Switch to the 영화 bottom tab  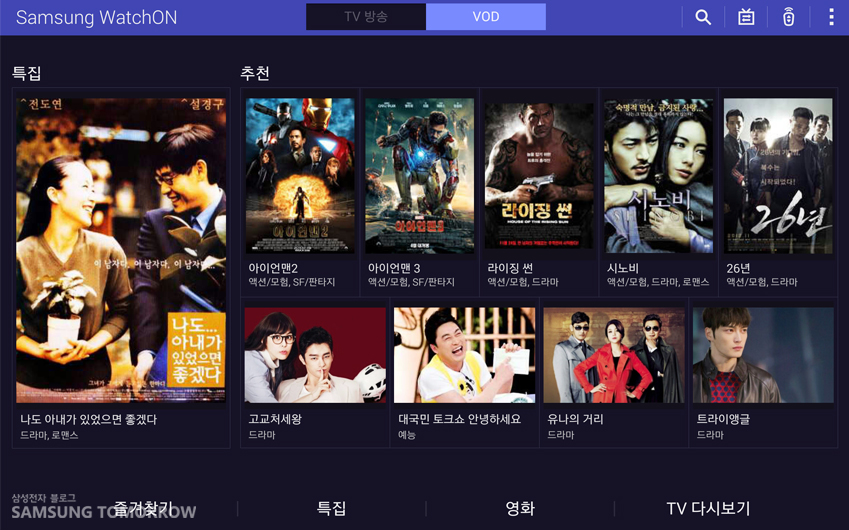pyautogui.click(x=520, y=508)
